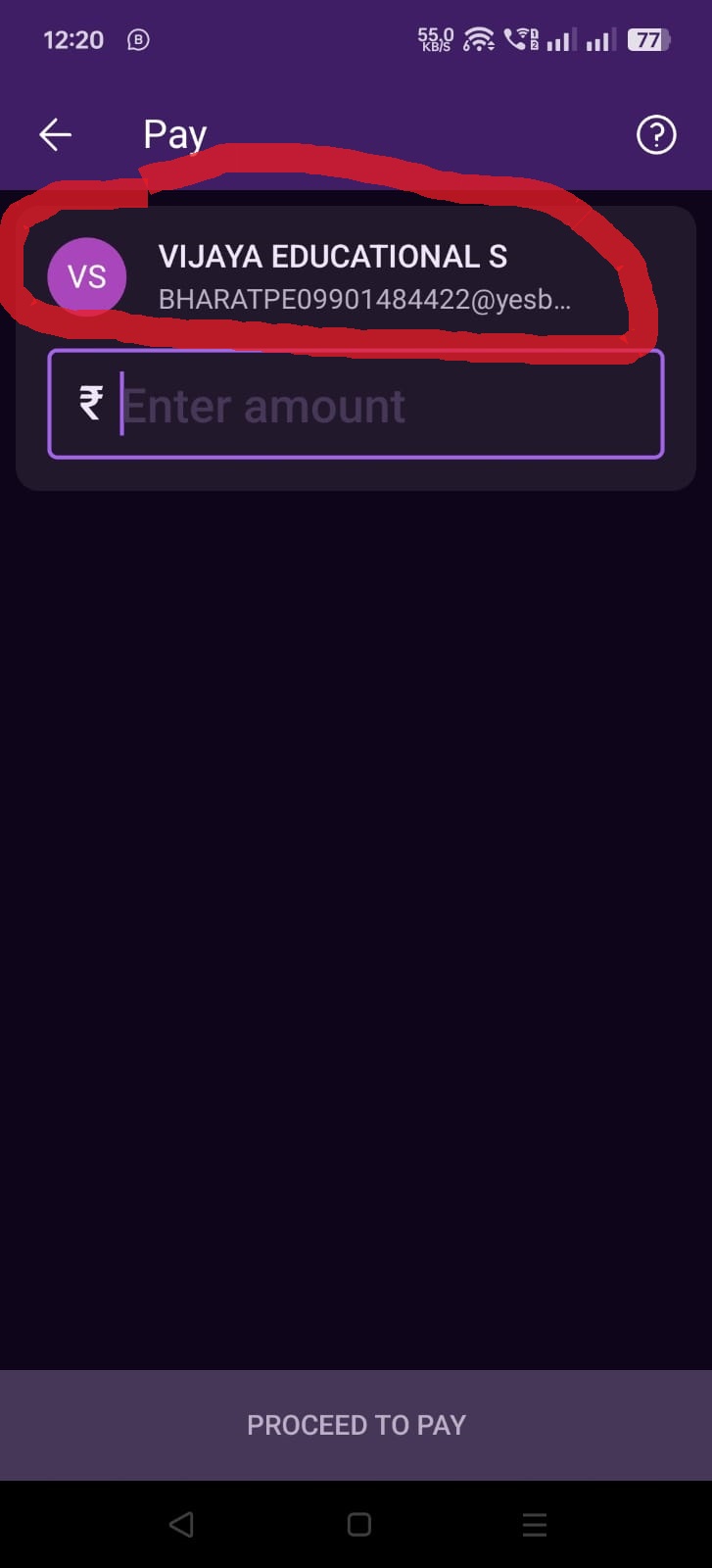This screenshot has width=712, height=1568.
Task: Go back using the top arrow
Action: point(55,134)
